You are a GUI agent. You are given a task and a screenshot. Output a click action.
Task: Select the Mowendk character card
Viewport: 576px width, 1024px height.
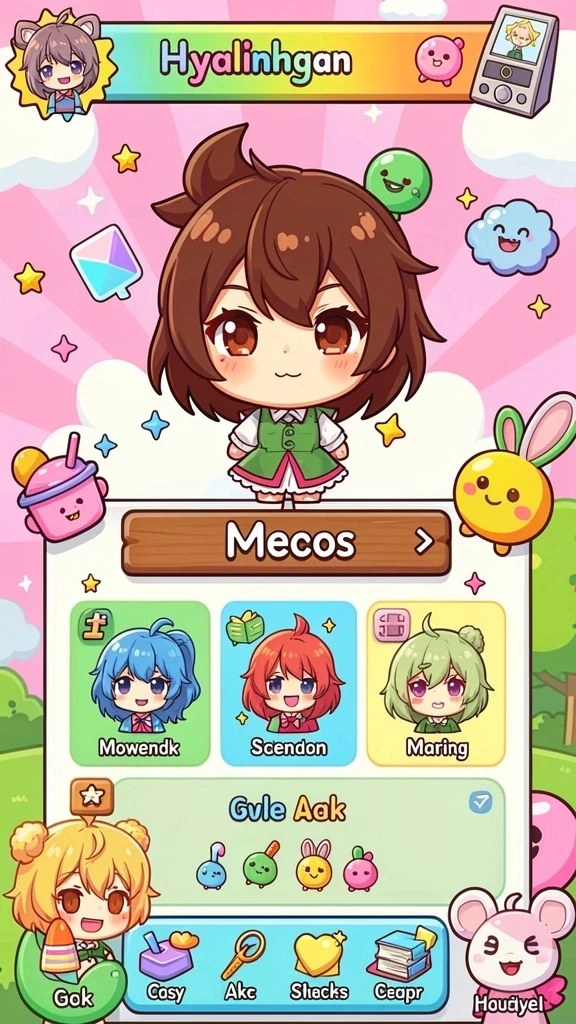tap(140, 683)
